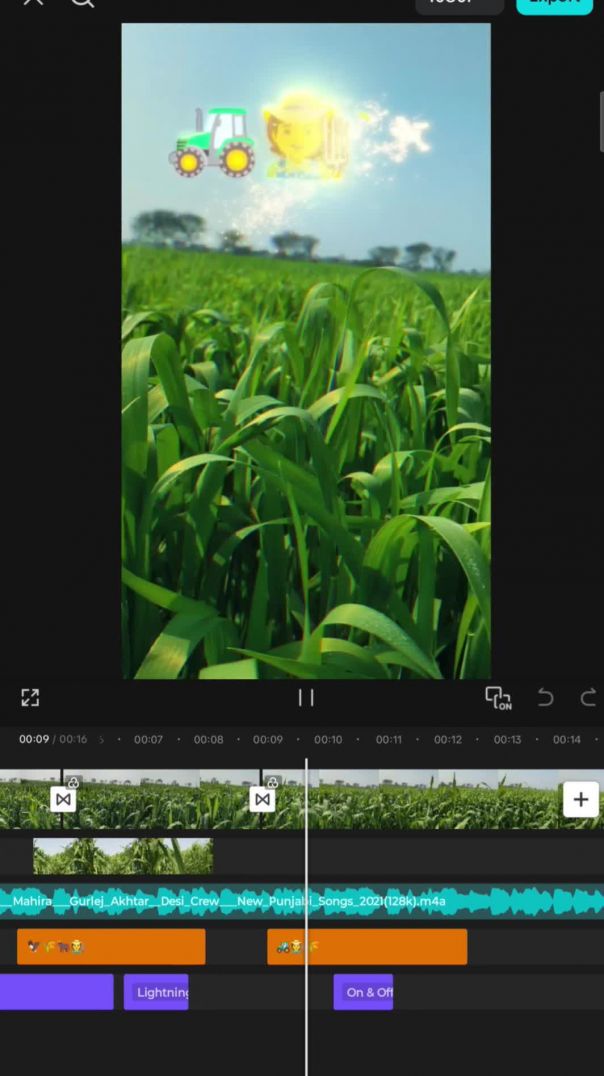The image size is (604, 1076).
Task: Expand preview to fullscreen
Action: coord(30,698)
